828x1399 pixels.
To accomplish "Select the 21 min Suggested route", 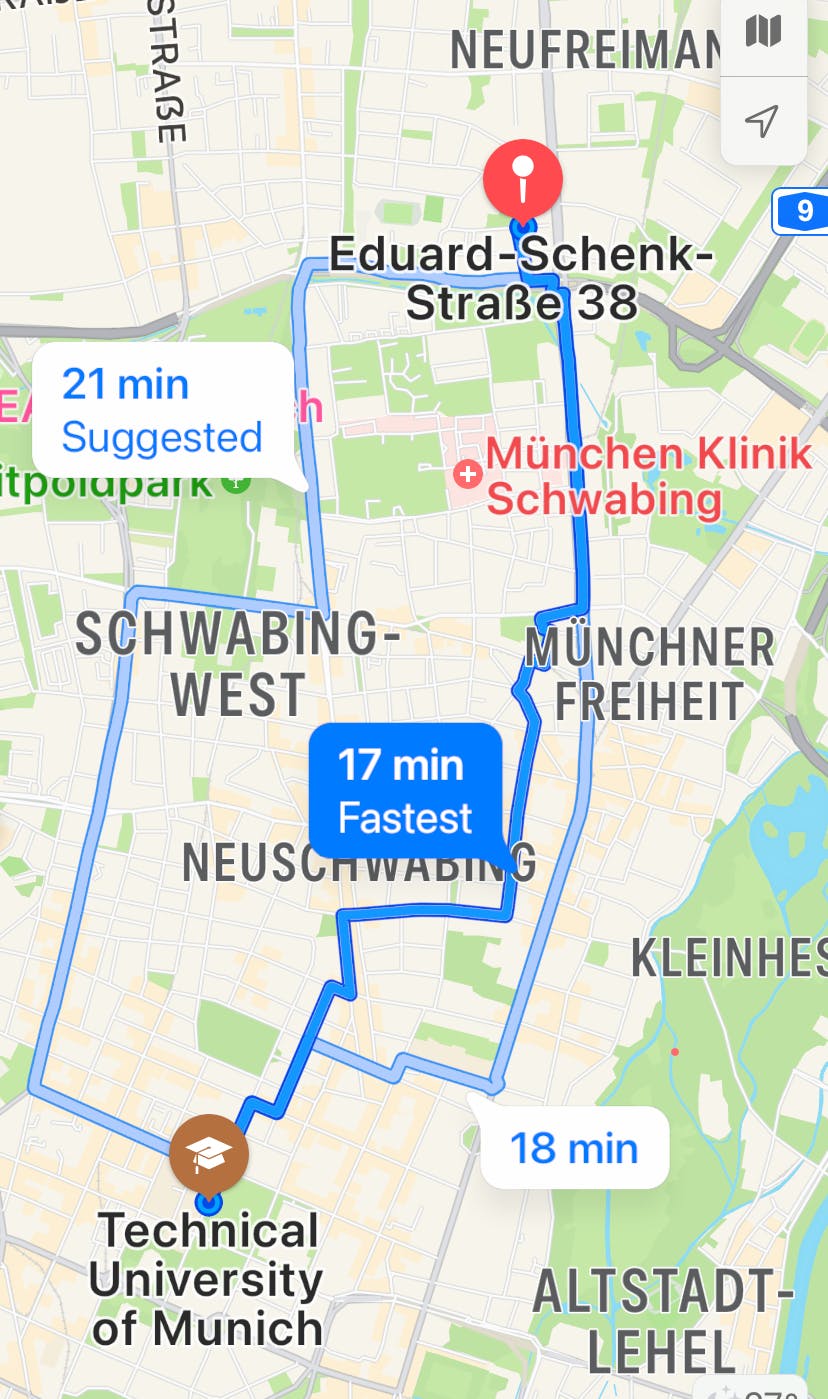I will pos(162,411).
